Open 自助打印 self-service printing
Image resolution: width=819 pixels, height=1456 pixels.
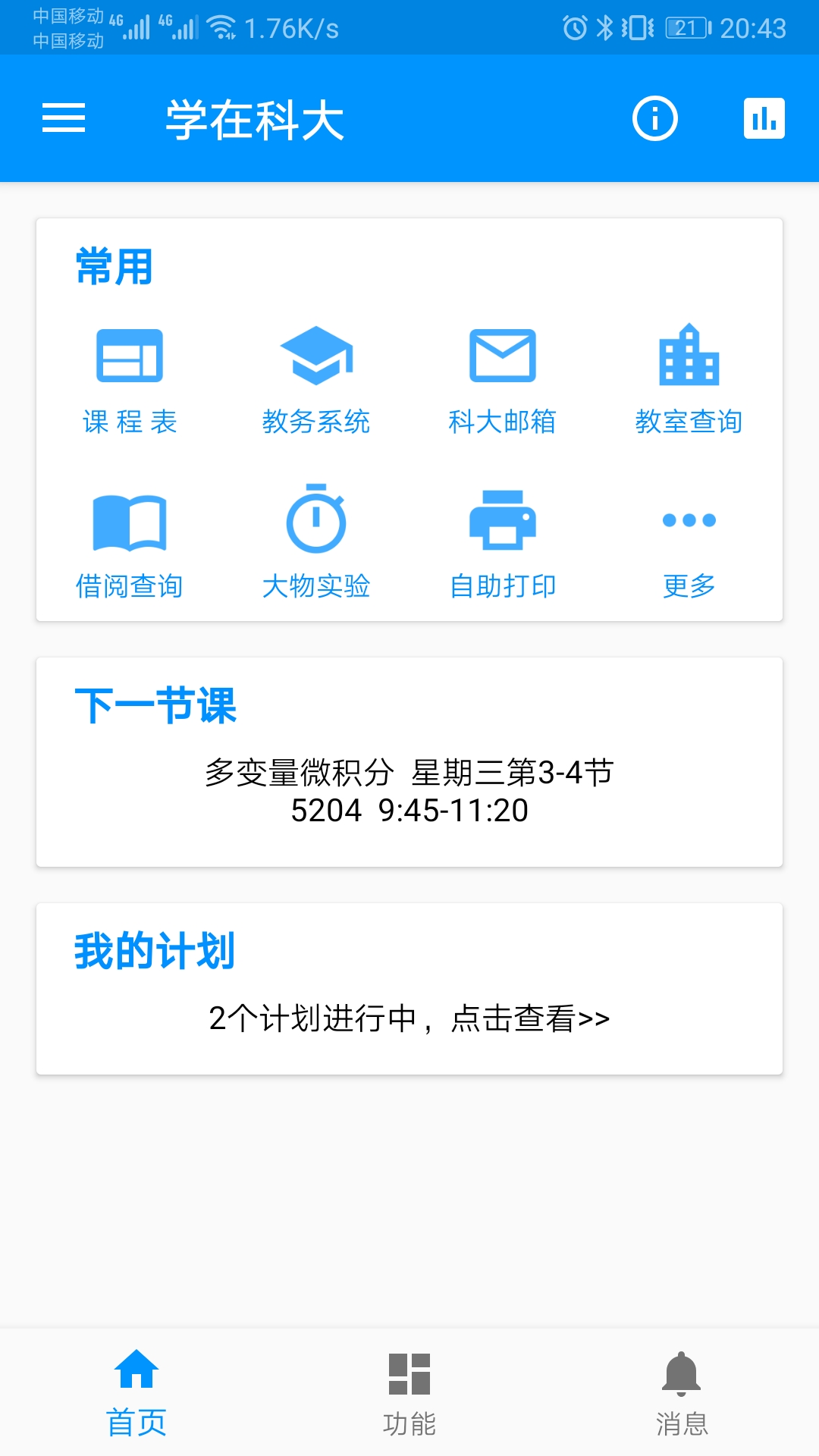click(x=502, y=544)
